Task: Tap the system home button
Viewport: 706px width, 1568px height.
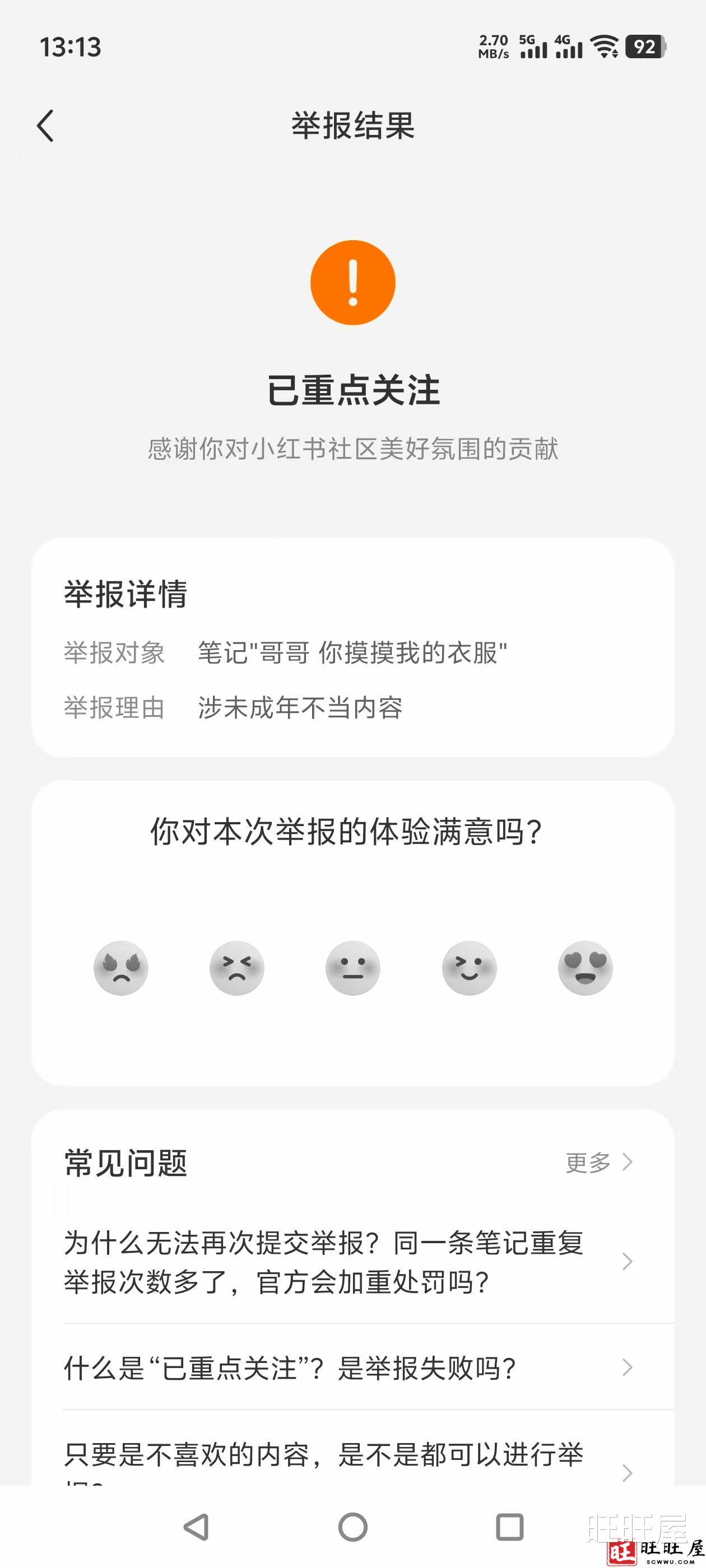Action: click(352, 1527)
